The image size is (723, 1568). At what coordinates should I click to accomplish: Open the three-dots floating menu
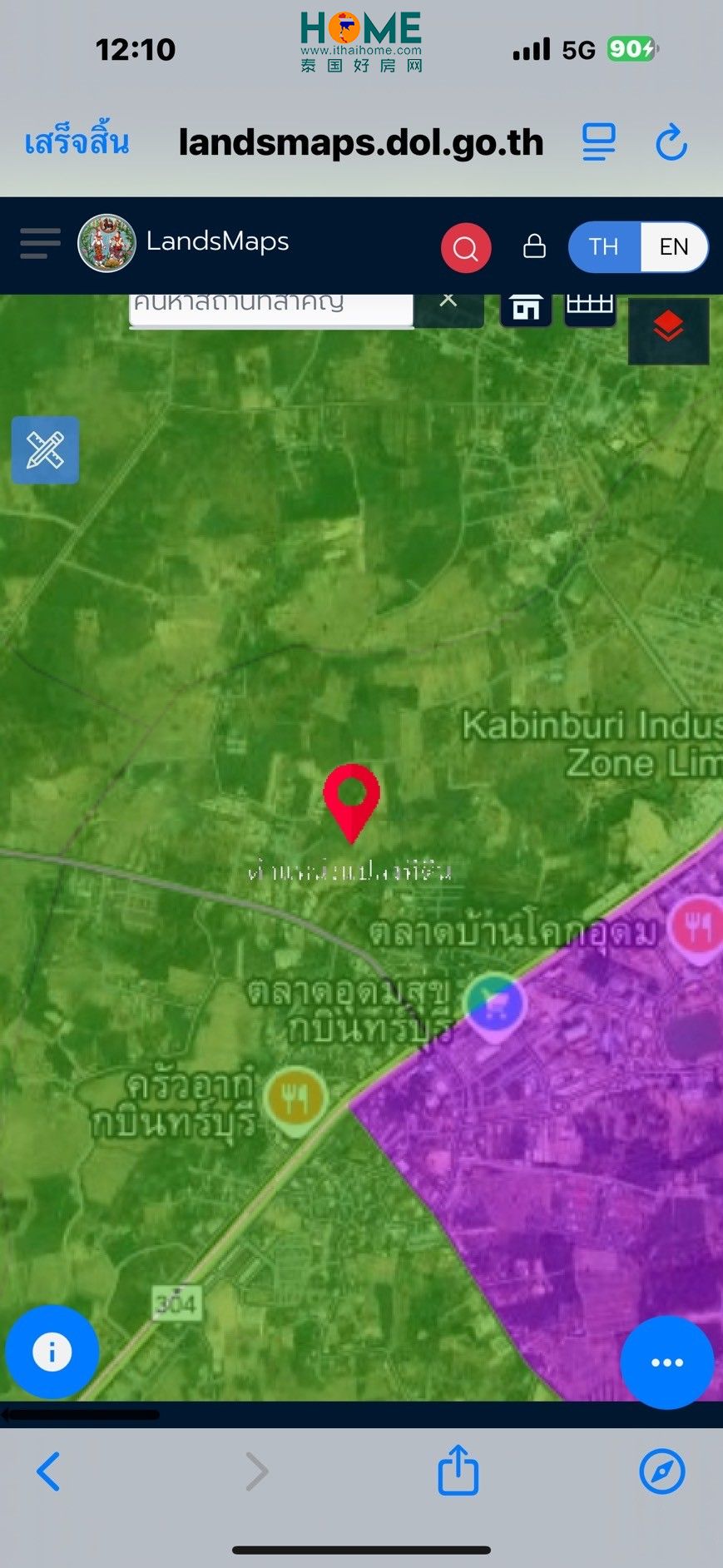point(667,1362)
